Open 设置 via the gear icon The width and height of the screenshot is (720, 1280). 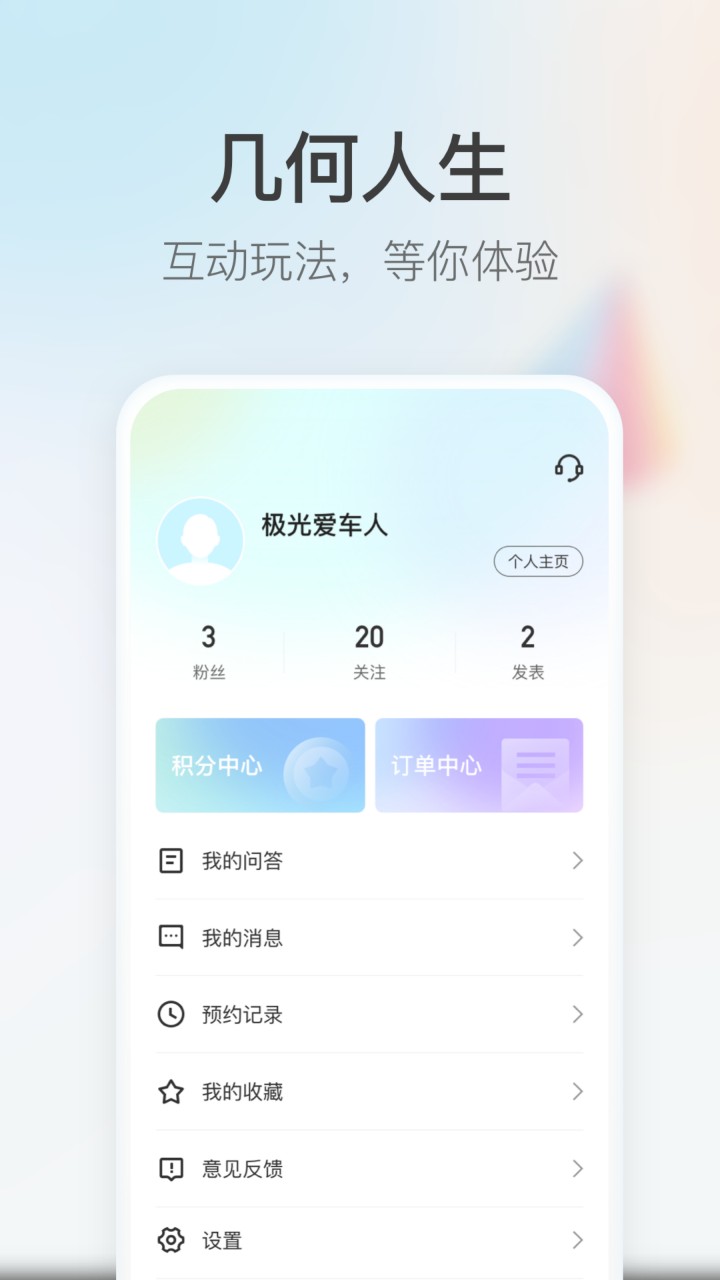[171, 1241]
